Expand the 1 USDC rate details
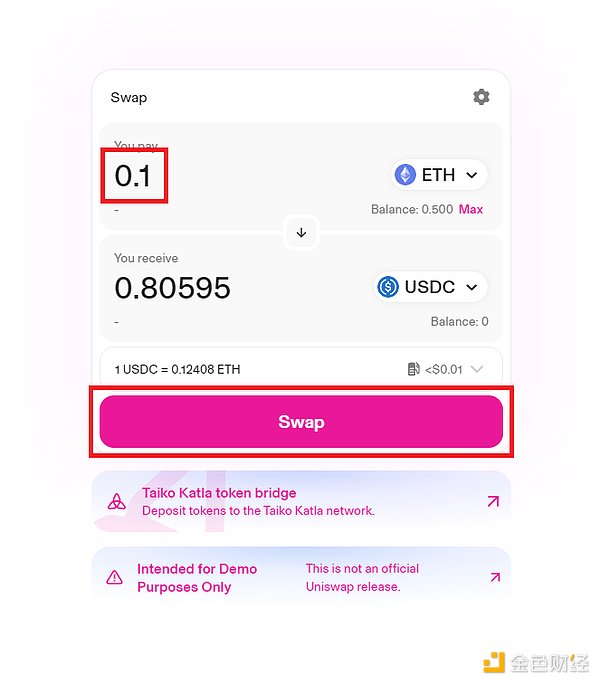Viewport: 600px width, 684px height. pos(476,369)
